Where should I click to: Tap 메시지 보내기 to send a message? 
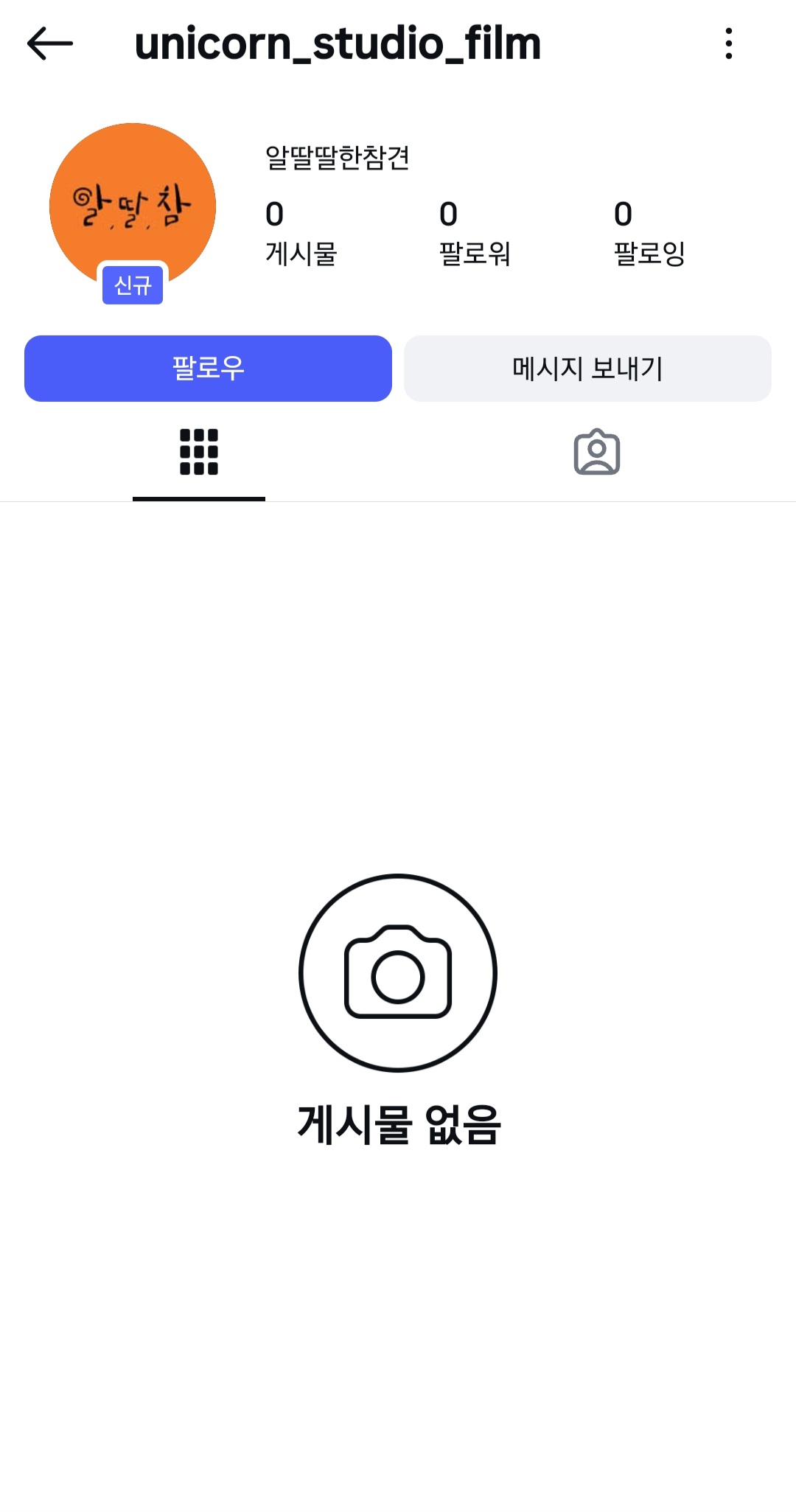(x=587, y=369)
